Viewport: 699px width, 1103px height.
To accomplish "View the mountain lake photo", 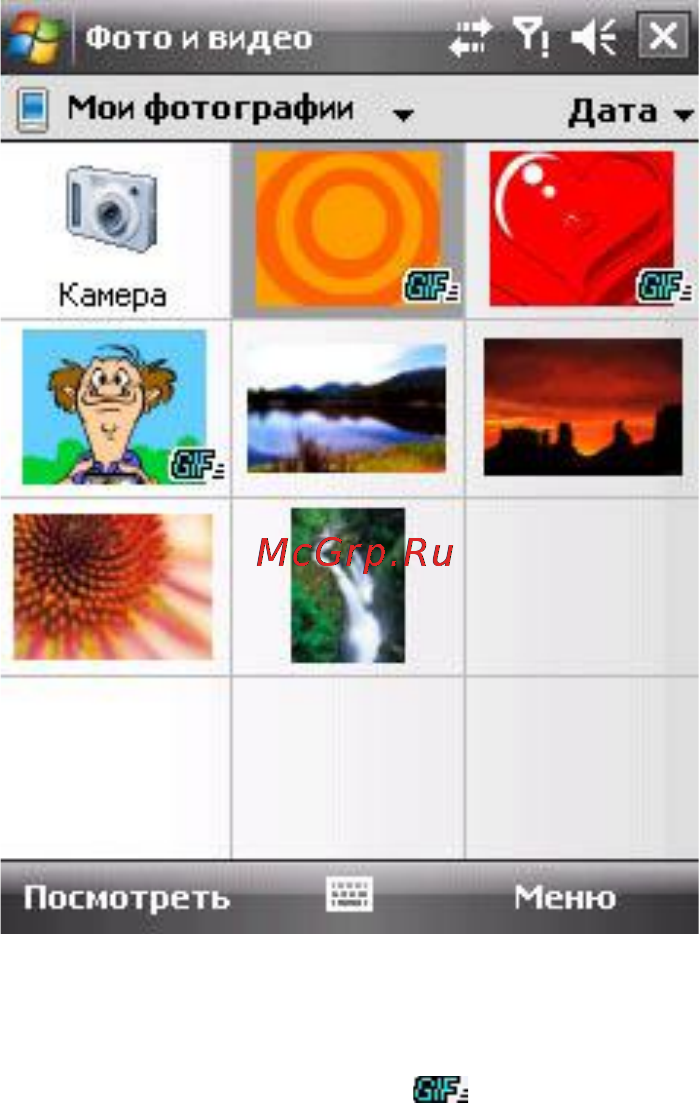I will coord(346,408).
